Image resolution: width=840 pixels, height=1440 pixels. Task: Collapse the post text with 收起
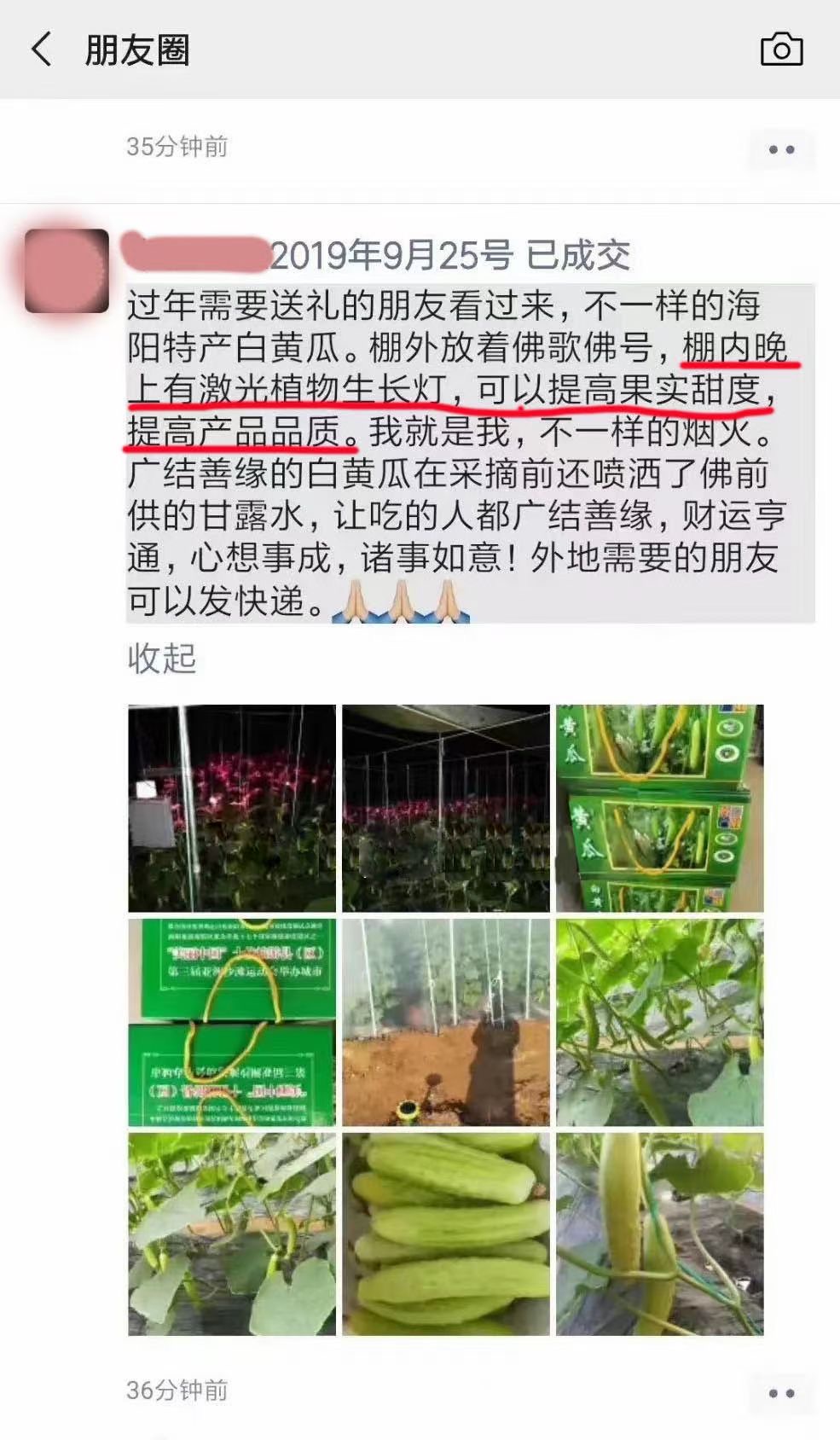(x=162, y=658)
